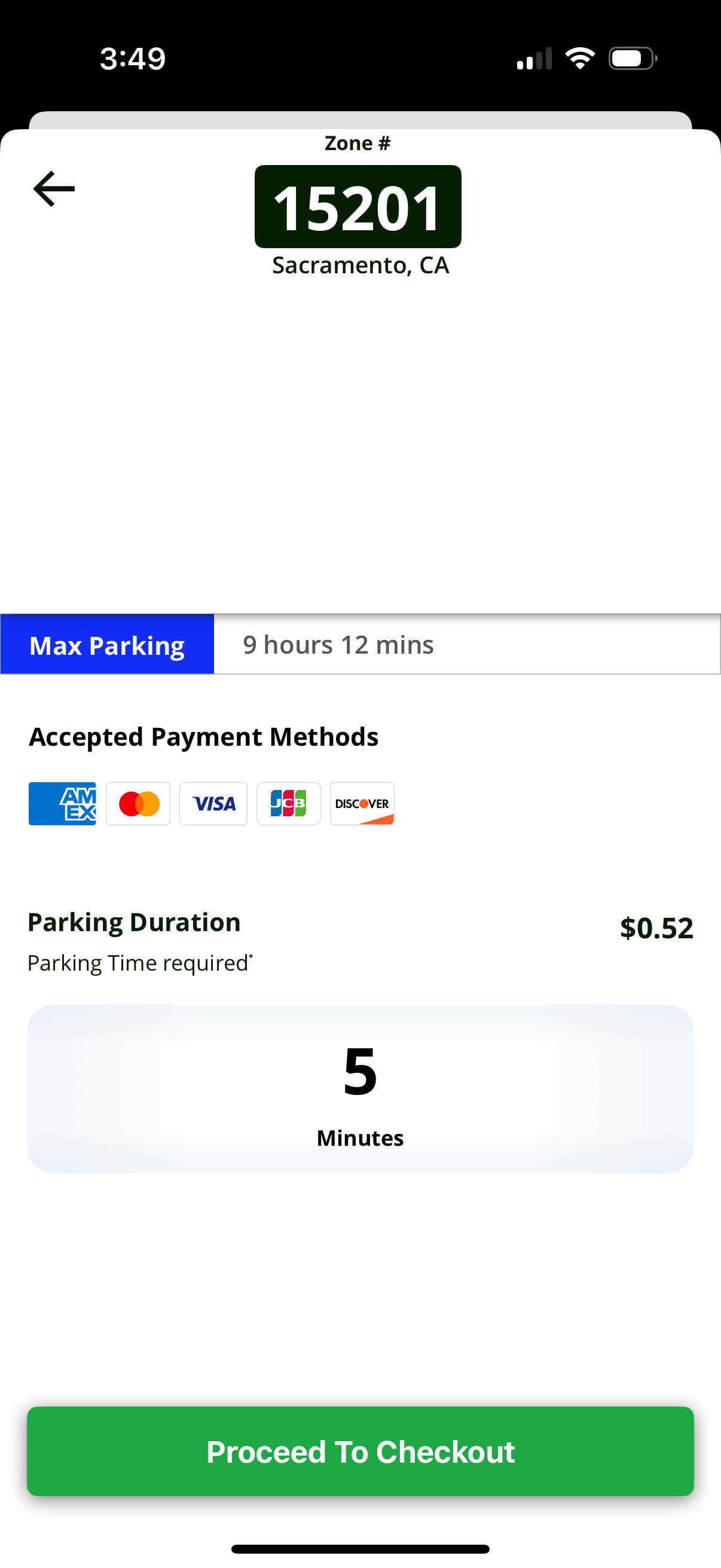Select the Discover payment icon
Image resolution: width=721 pixels, height=1568 pixels.
[x=362, y=804]
